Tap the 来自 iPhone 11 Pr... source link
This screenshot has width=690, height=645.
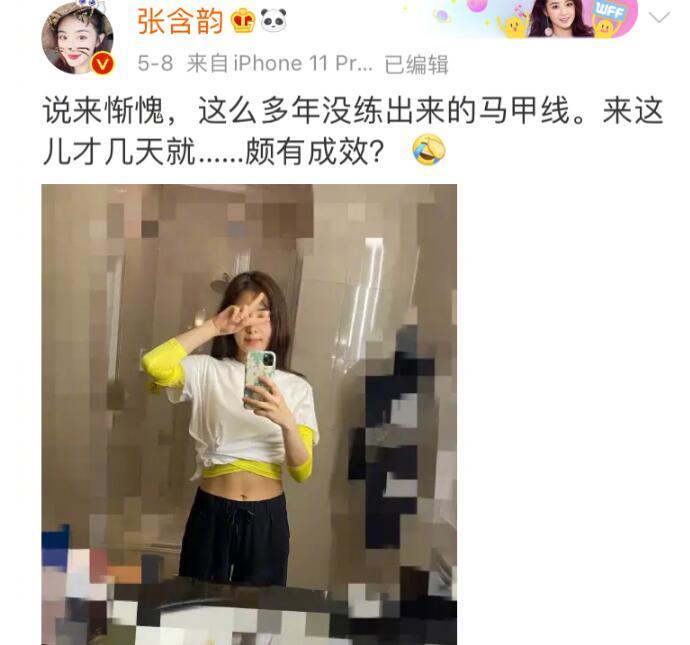[279, 64]
